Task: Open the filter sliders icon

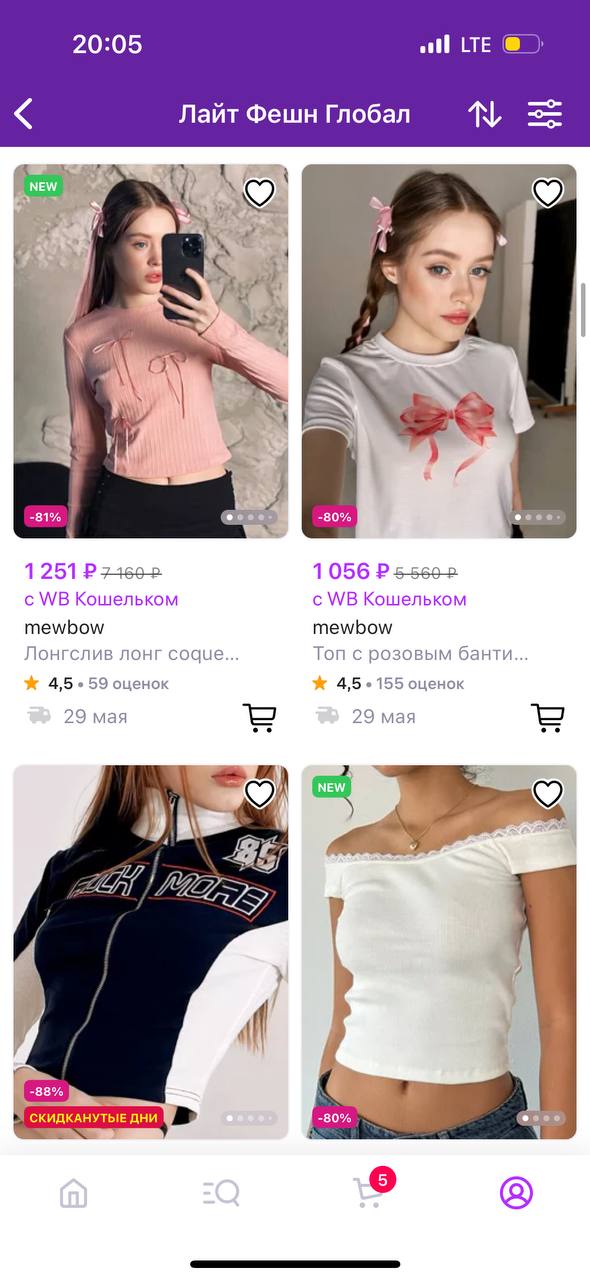Action: point(545,114)
